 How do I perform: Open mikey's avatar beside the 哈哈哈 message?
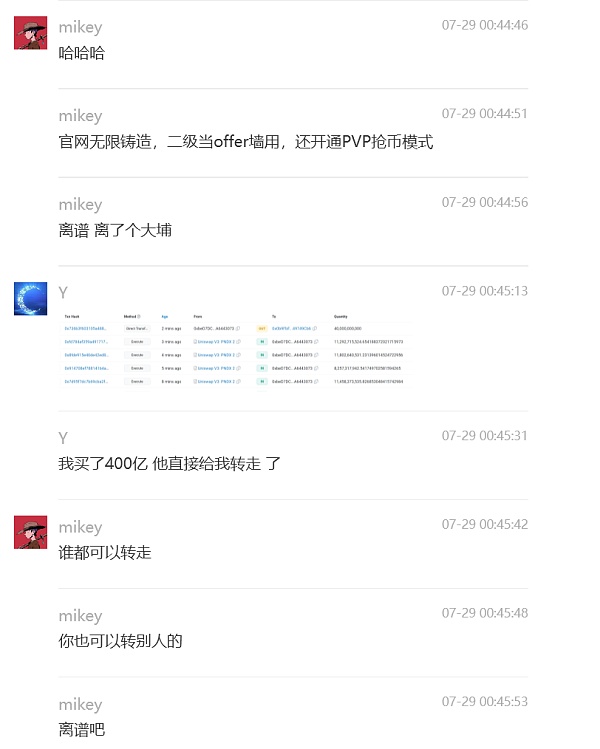pos(30,33)
